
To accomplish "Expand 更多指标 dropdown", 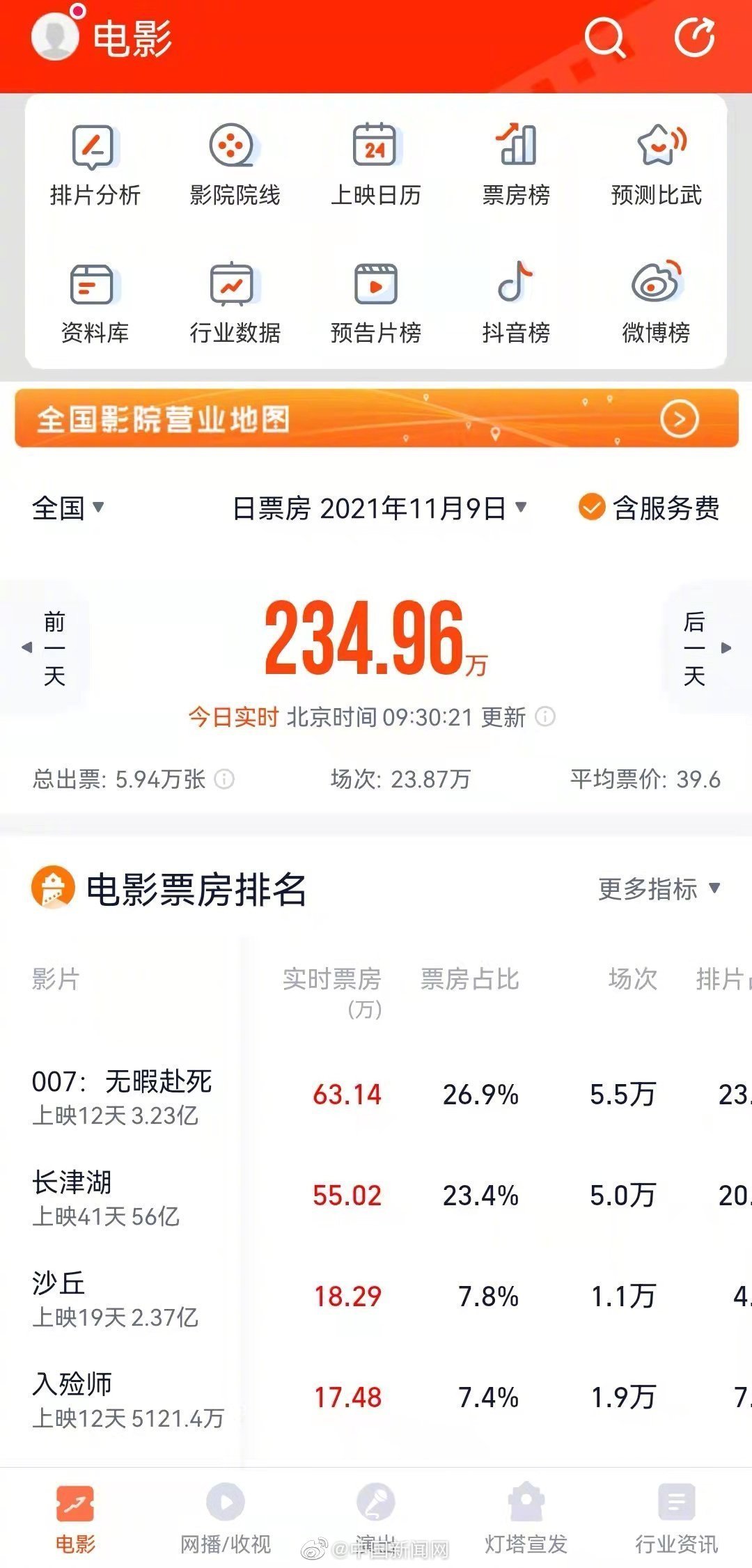I will pos(659,889).
